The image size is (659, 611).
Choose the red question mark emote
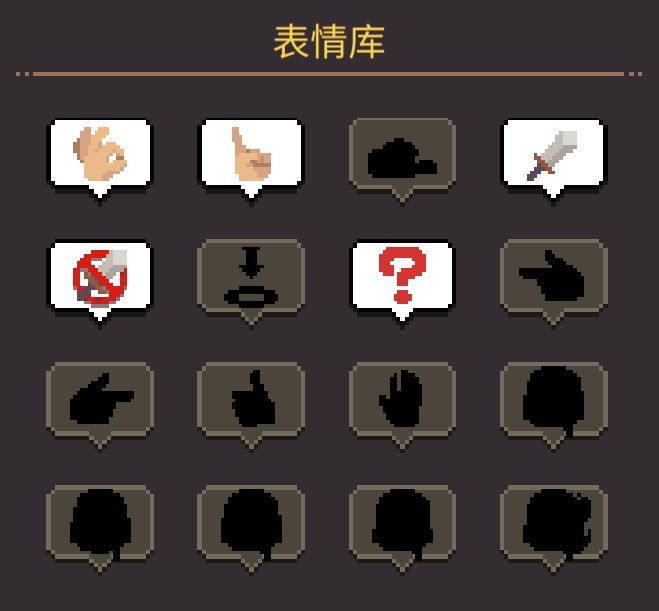(x=402, y=276)
